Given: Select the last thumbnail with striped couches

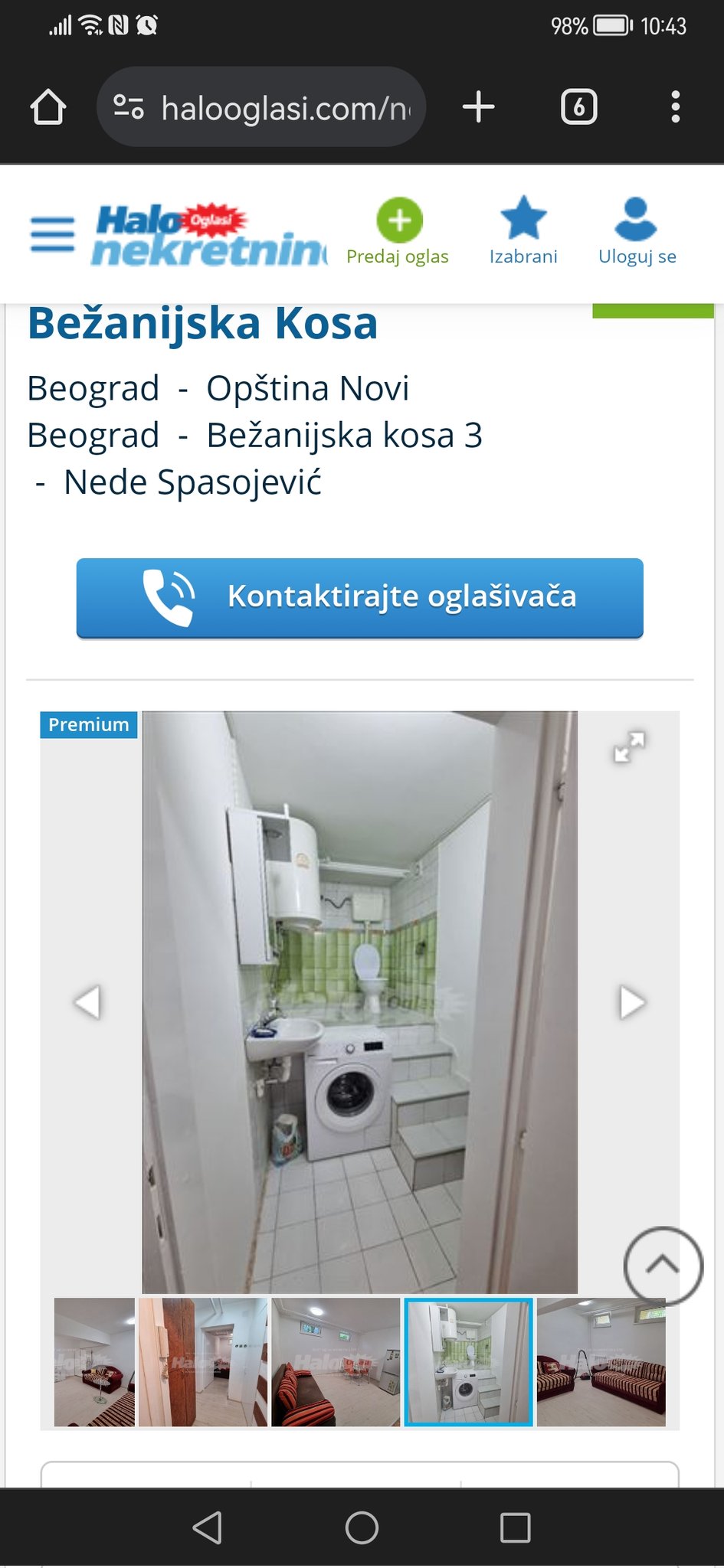Looking at the screenshot, I should point(601,1362).
